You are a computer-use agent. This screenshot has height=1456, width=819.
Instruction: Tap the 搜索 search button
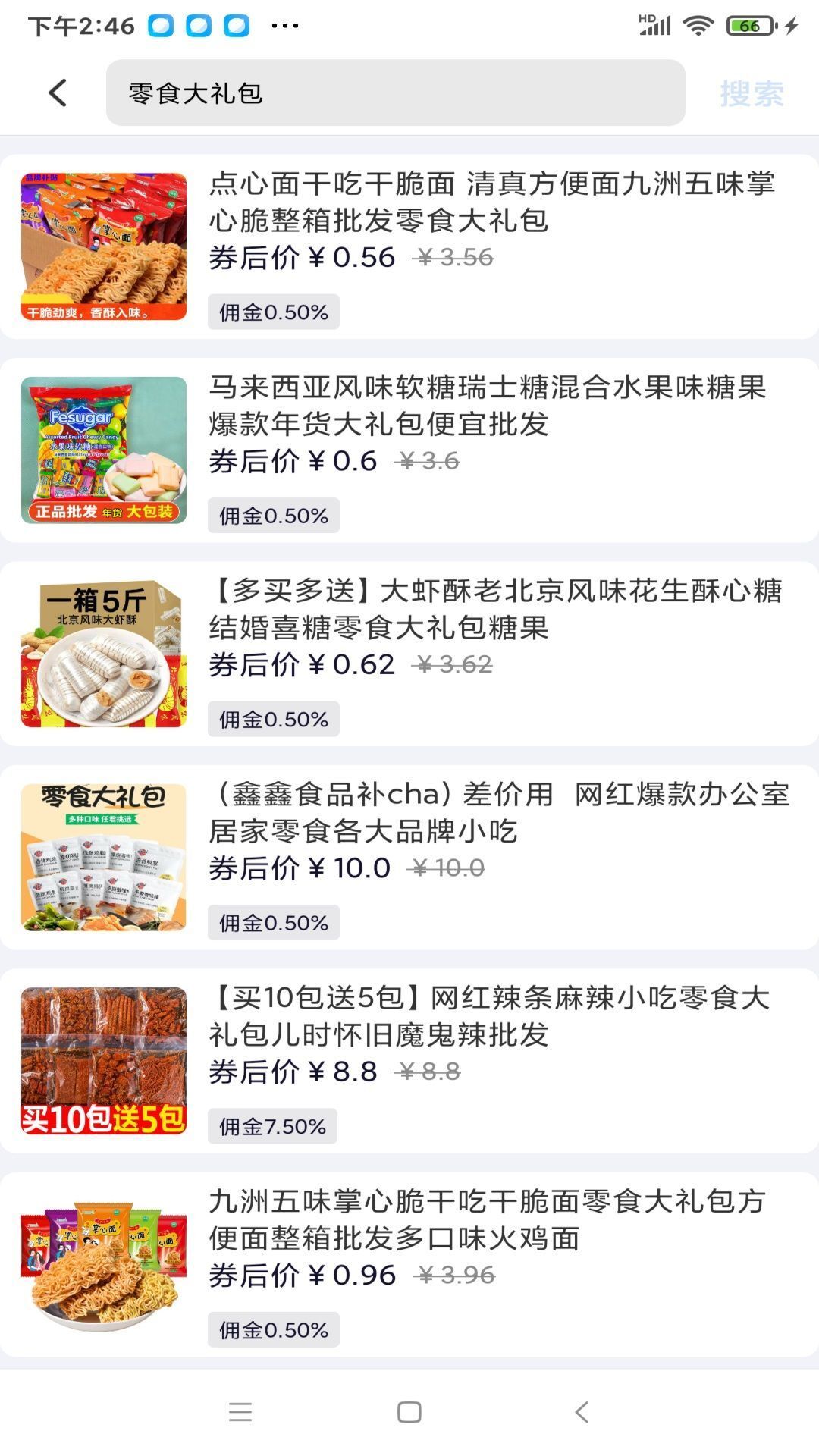(752, 93)
